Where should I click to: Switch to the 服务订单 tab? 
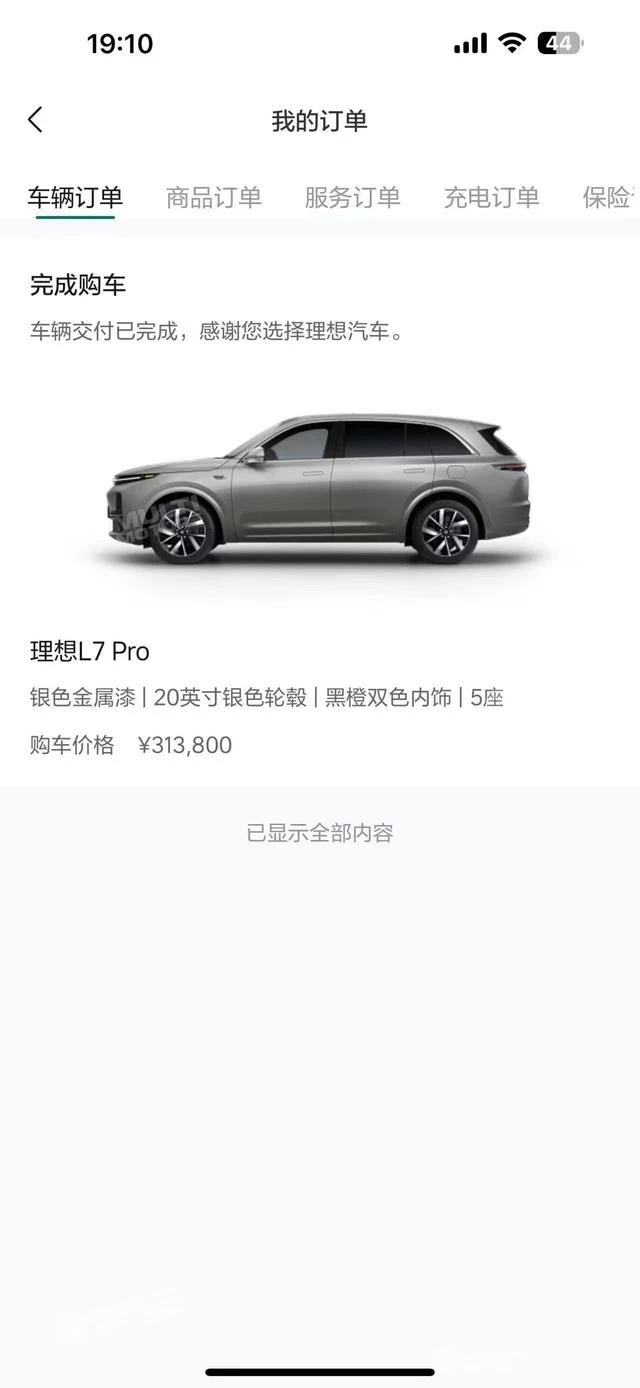coord(353,197)
